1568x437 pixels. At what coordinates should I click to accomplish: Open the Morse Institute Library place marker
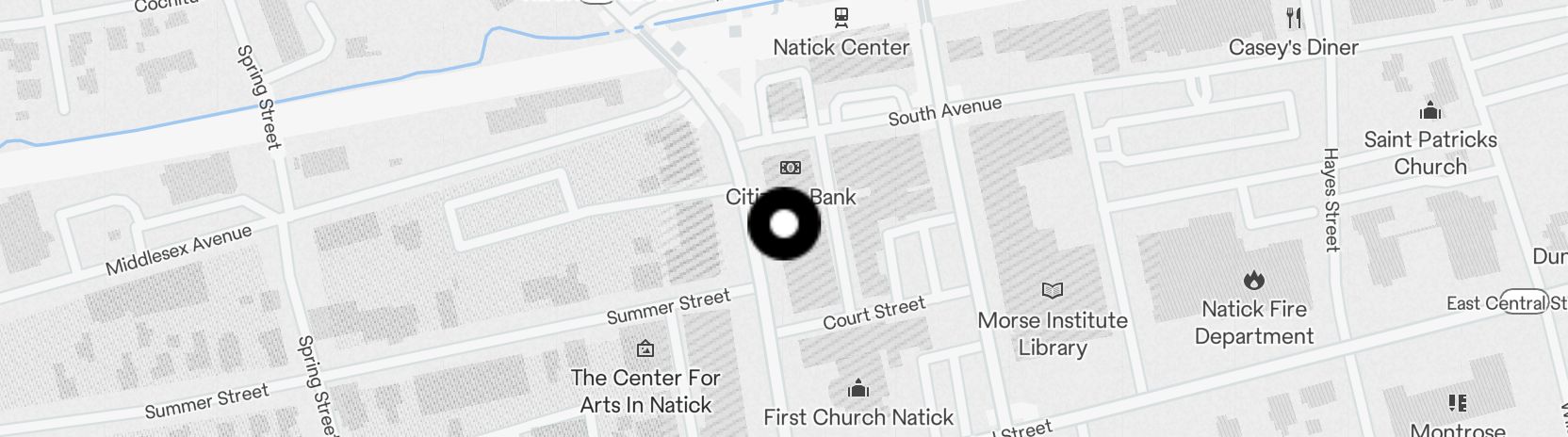(1052, 291)
